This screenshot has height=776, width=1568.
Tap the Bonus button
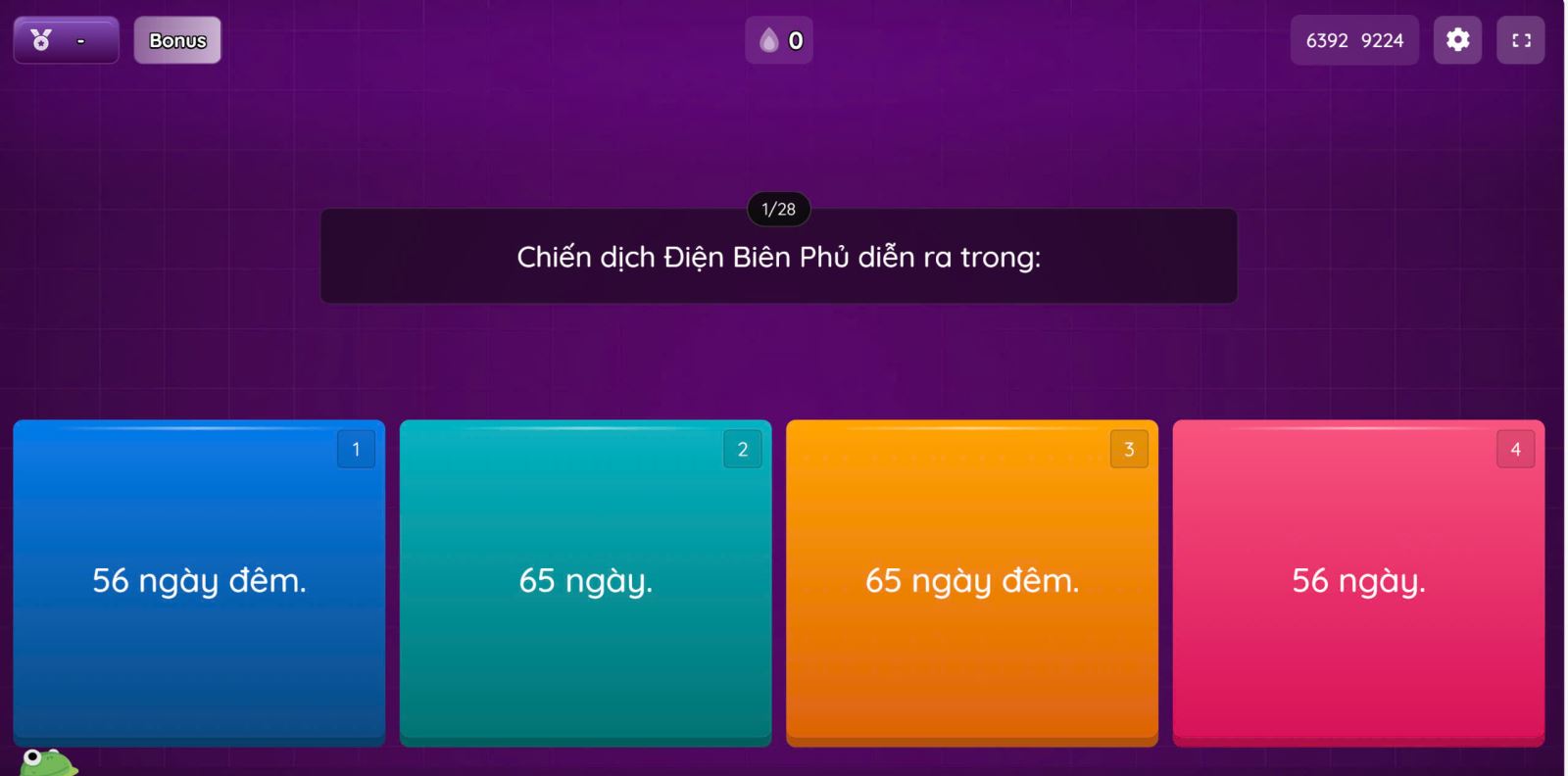coord(177,40)
